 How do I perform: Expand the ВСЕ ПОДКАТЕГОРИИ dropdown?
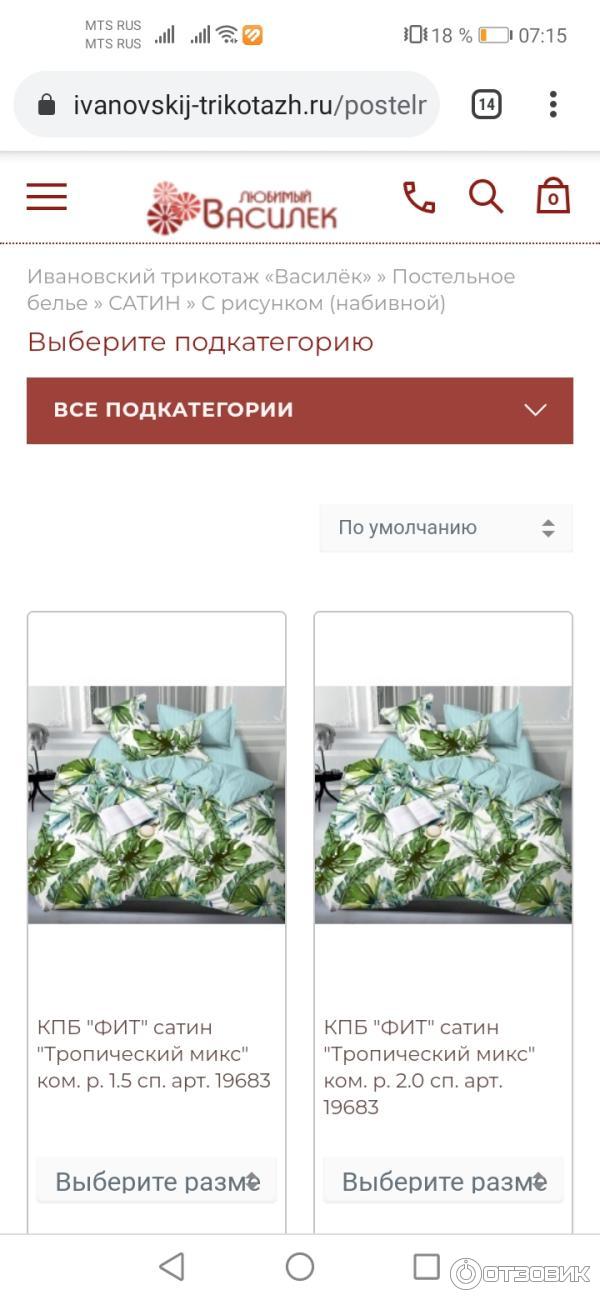tap(299, 410)
